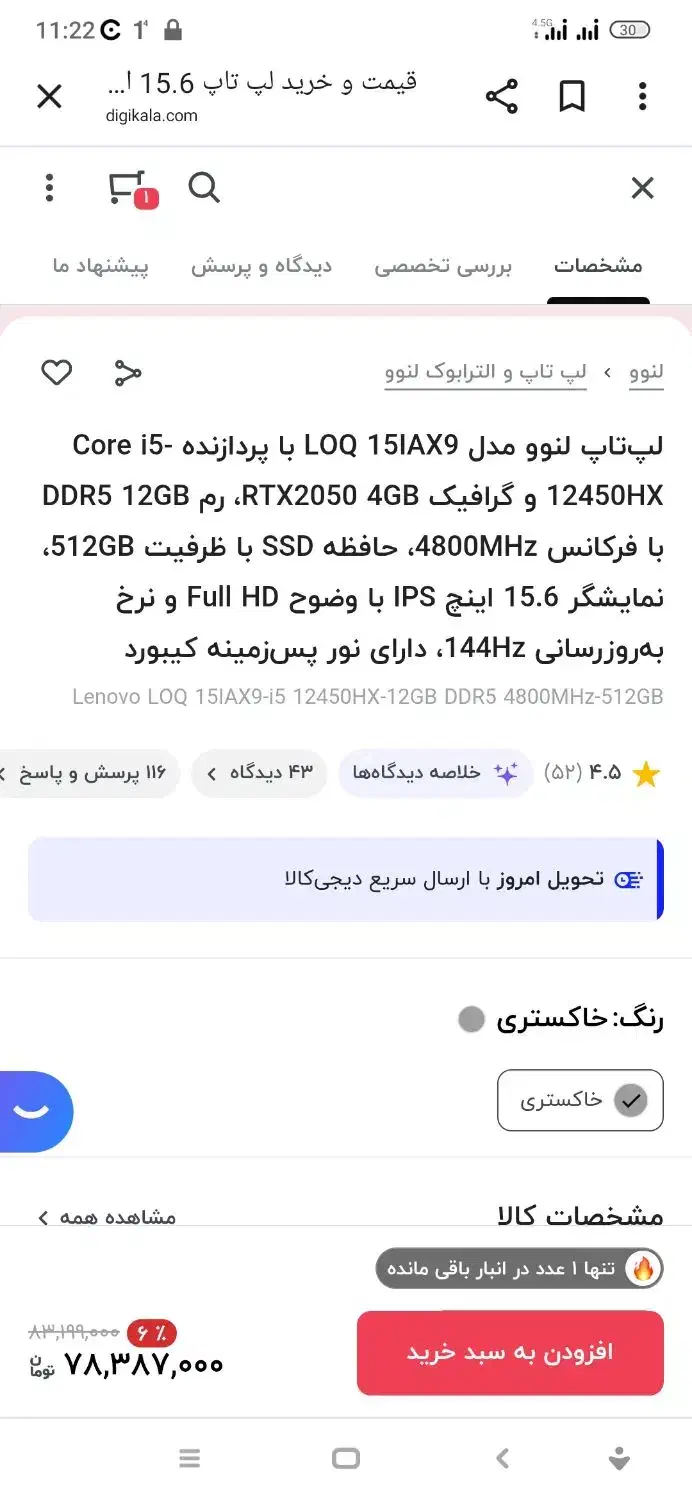The image size is (692, 1500).
Task: Tap افزودن به سبد خرید button
Action: coord(510,1353)
